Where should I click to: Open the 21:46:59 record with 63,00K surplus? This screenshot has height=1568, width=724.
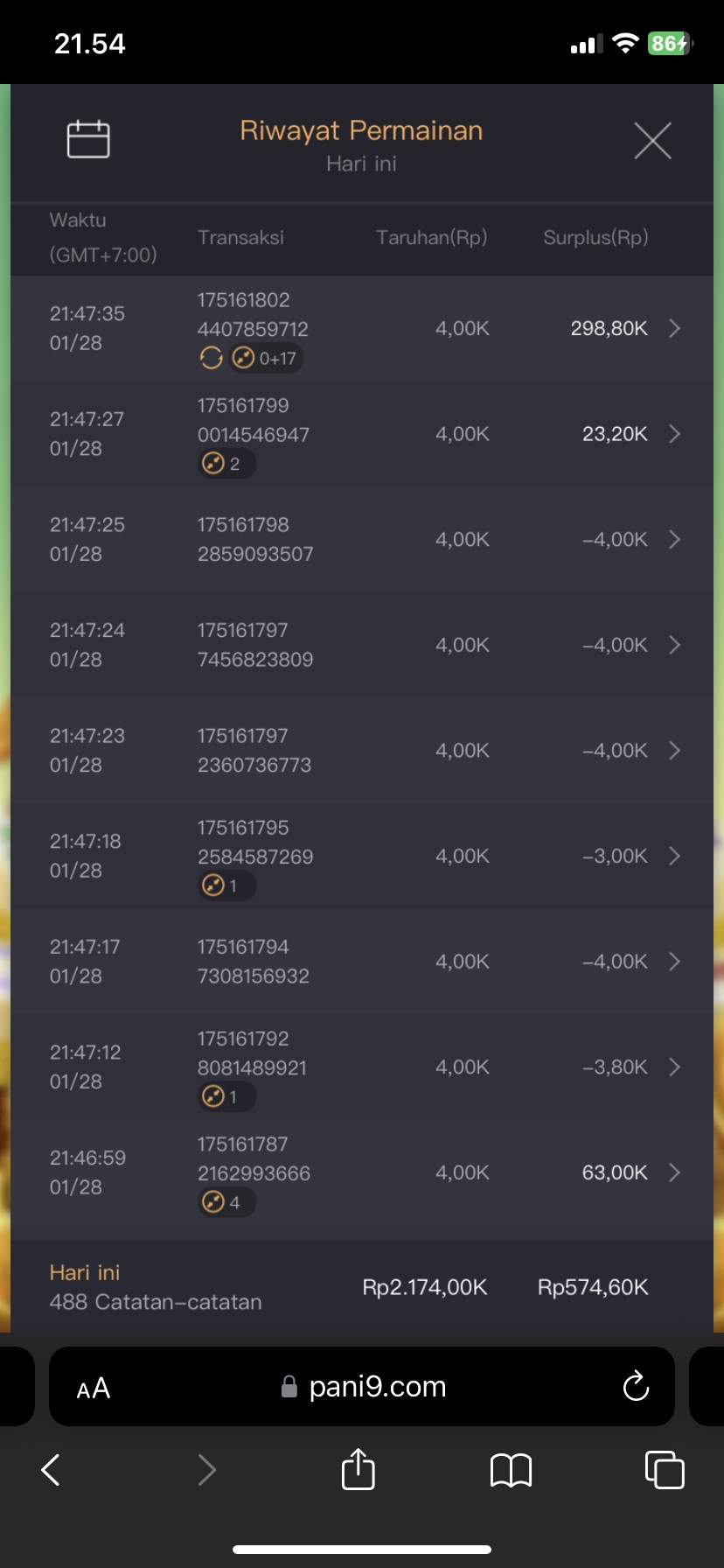(674, 1172)
